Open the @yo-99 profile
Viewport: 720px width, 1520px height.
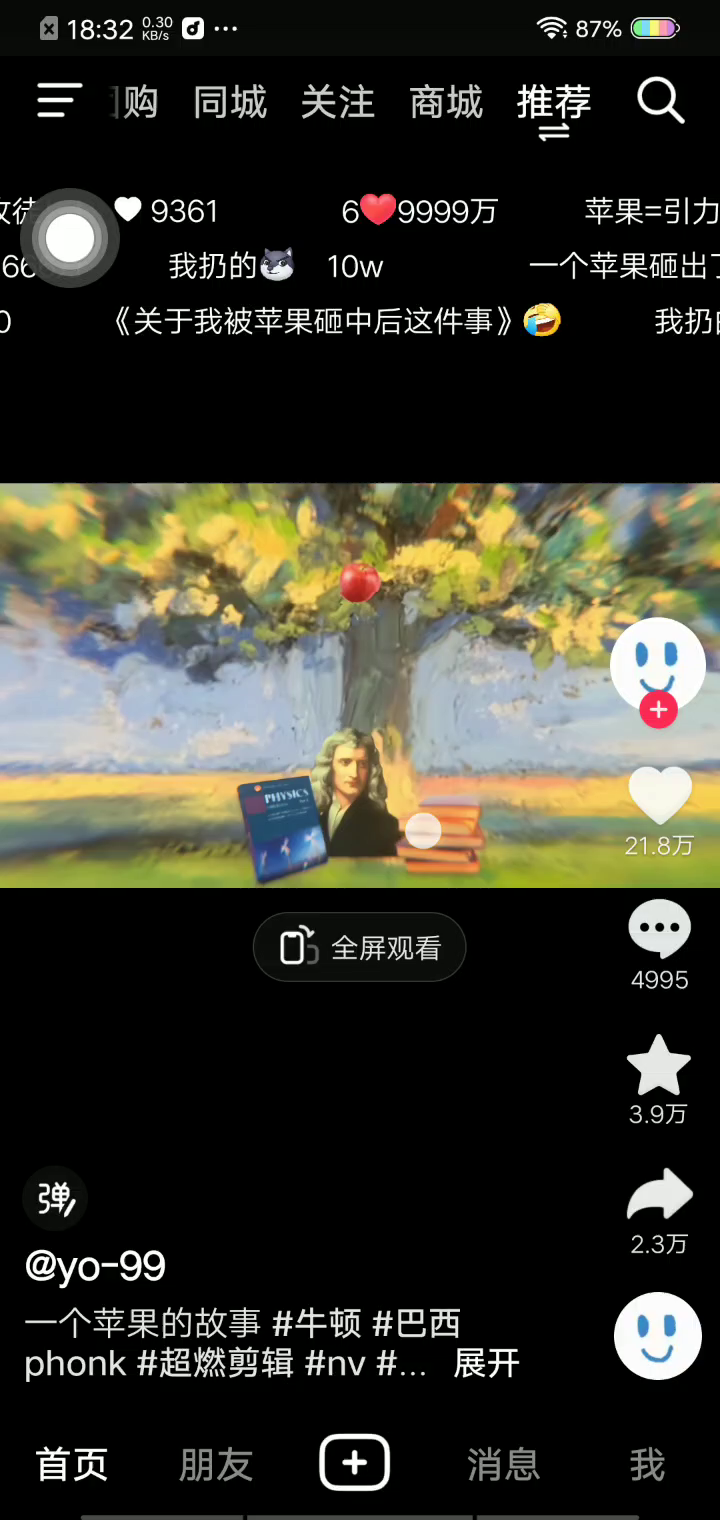(x=95, y=1266)
